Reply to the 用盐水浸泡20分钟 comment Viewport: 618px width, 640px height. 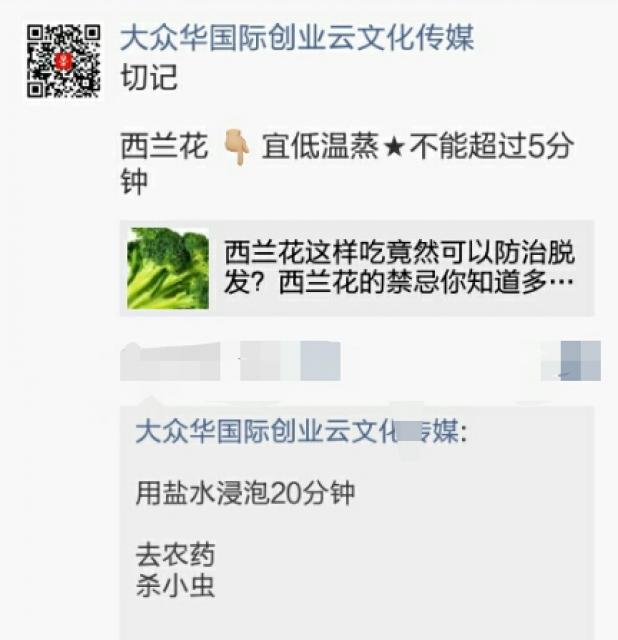pos(245,493)
